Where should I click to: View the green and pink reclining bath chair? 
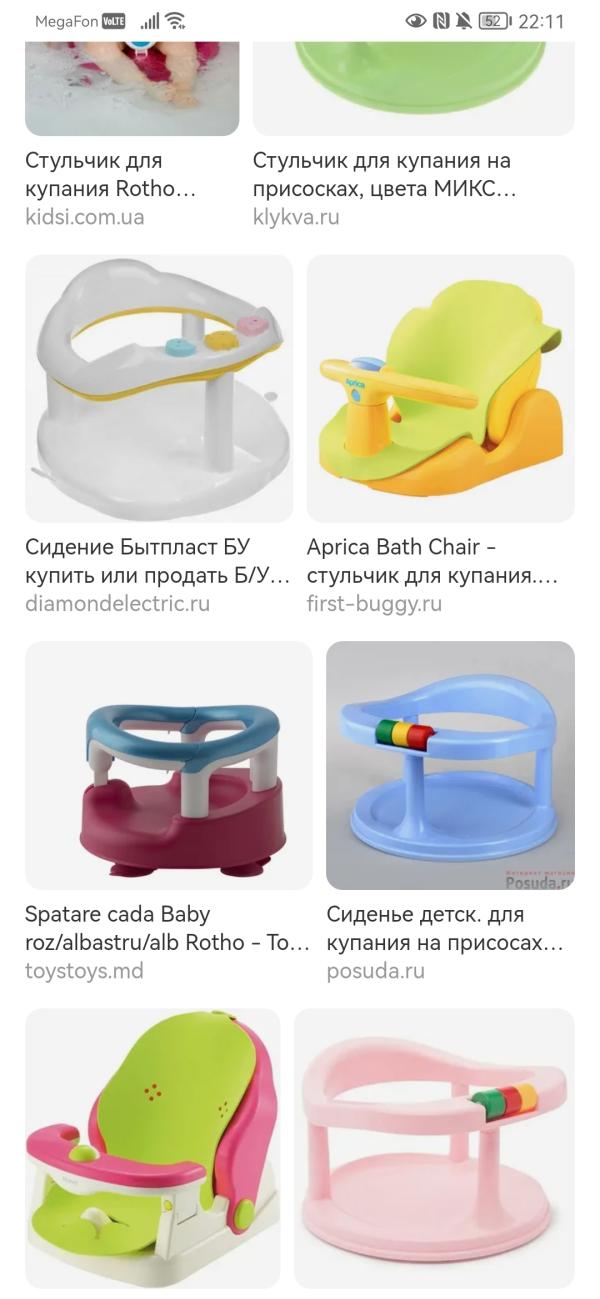(x=152, y=1148)
